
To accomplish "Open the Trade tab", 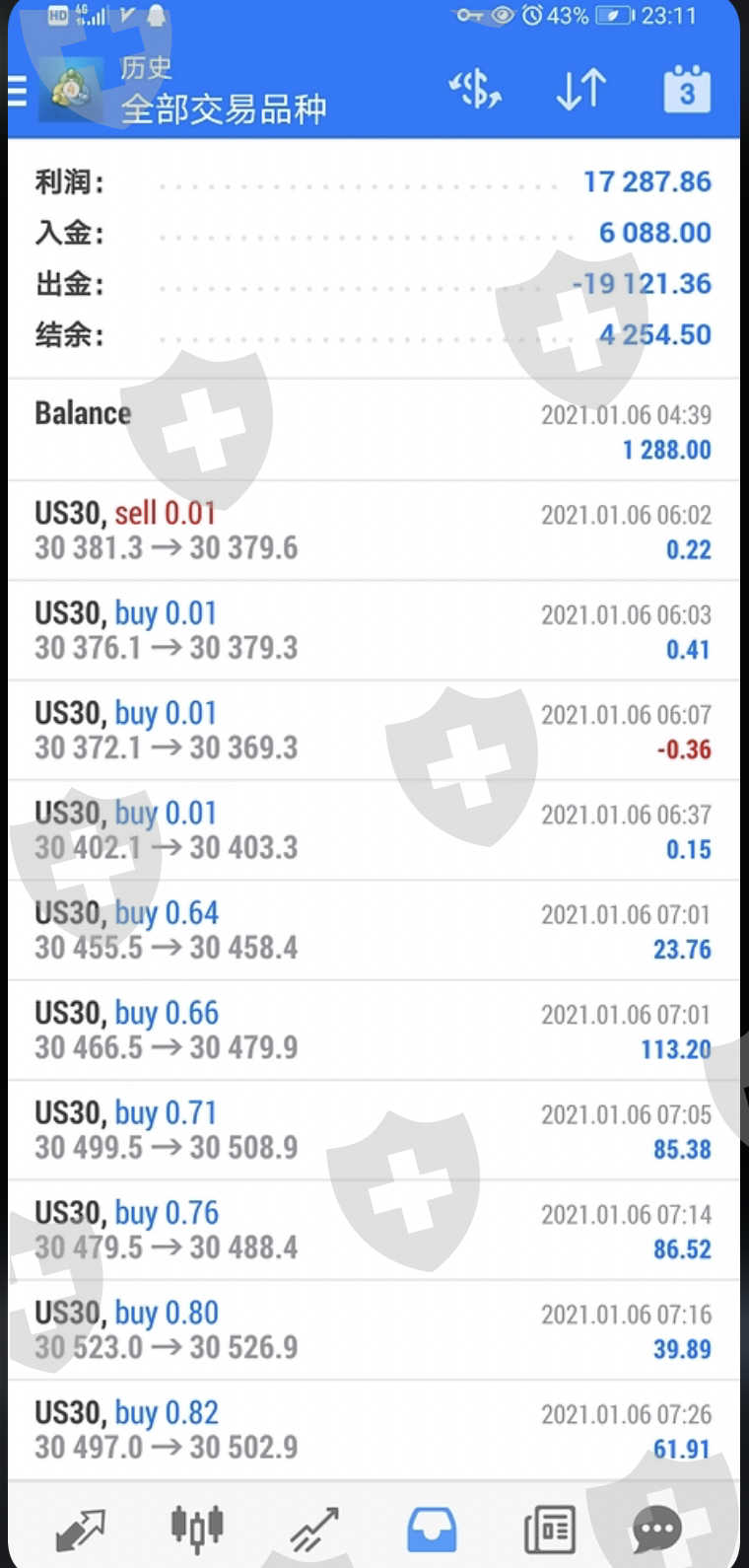I will click(314, 1530).
